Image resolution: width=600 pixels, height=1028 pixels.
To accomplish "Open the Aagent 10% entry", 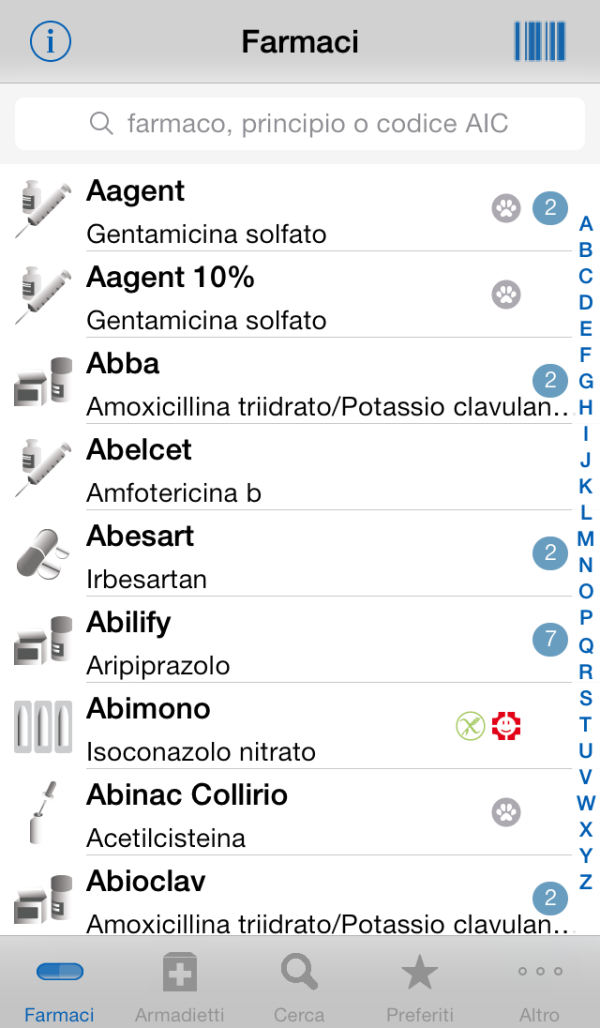I will [287, 294].
